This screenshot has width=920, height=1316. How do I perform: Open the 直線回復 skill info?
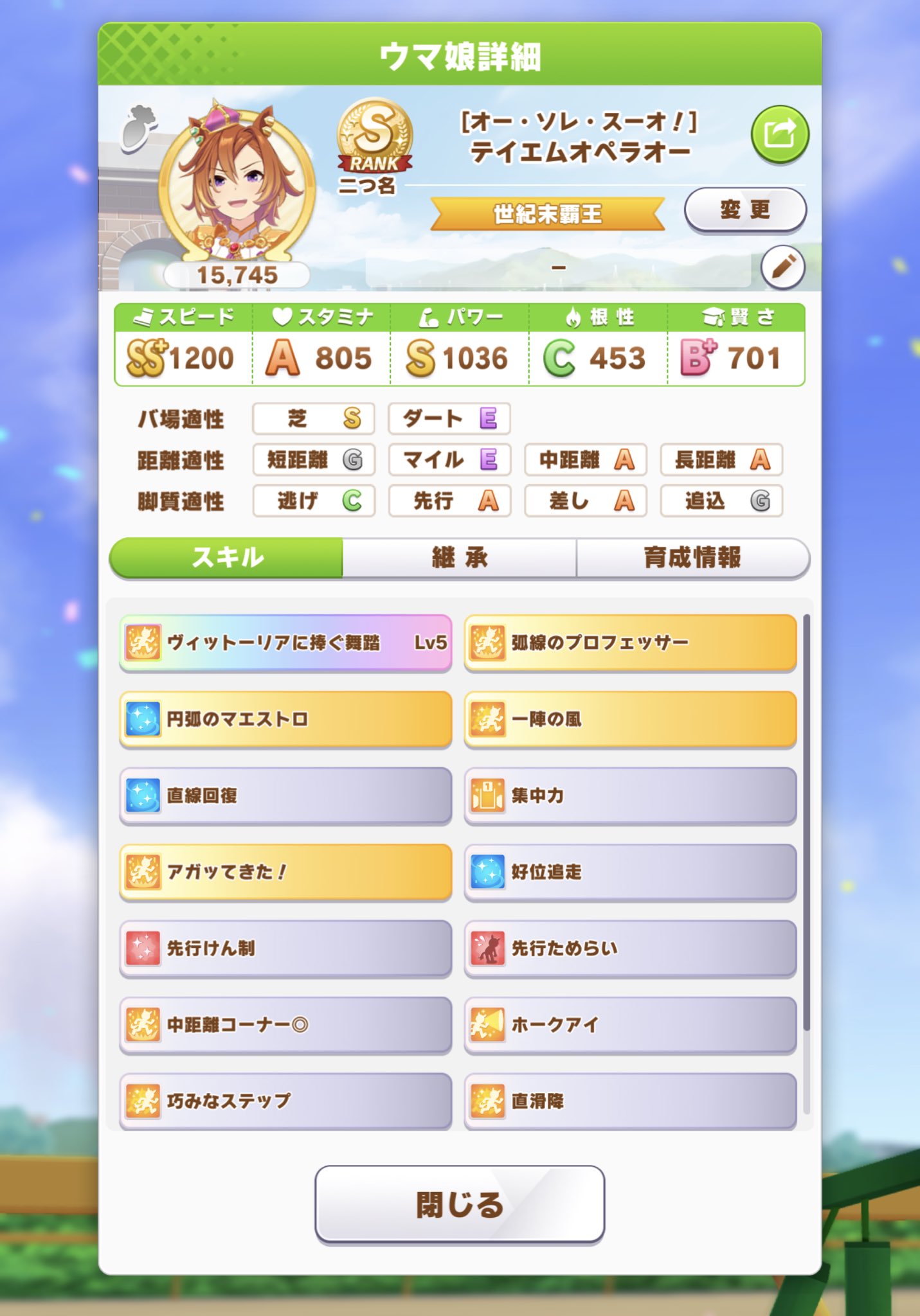[285, 796]
